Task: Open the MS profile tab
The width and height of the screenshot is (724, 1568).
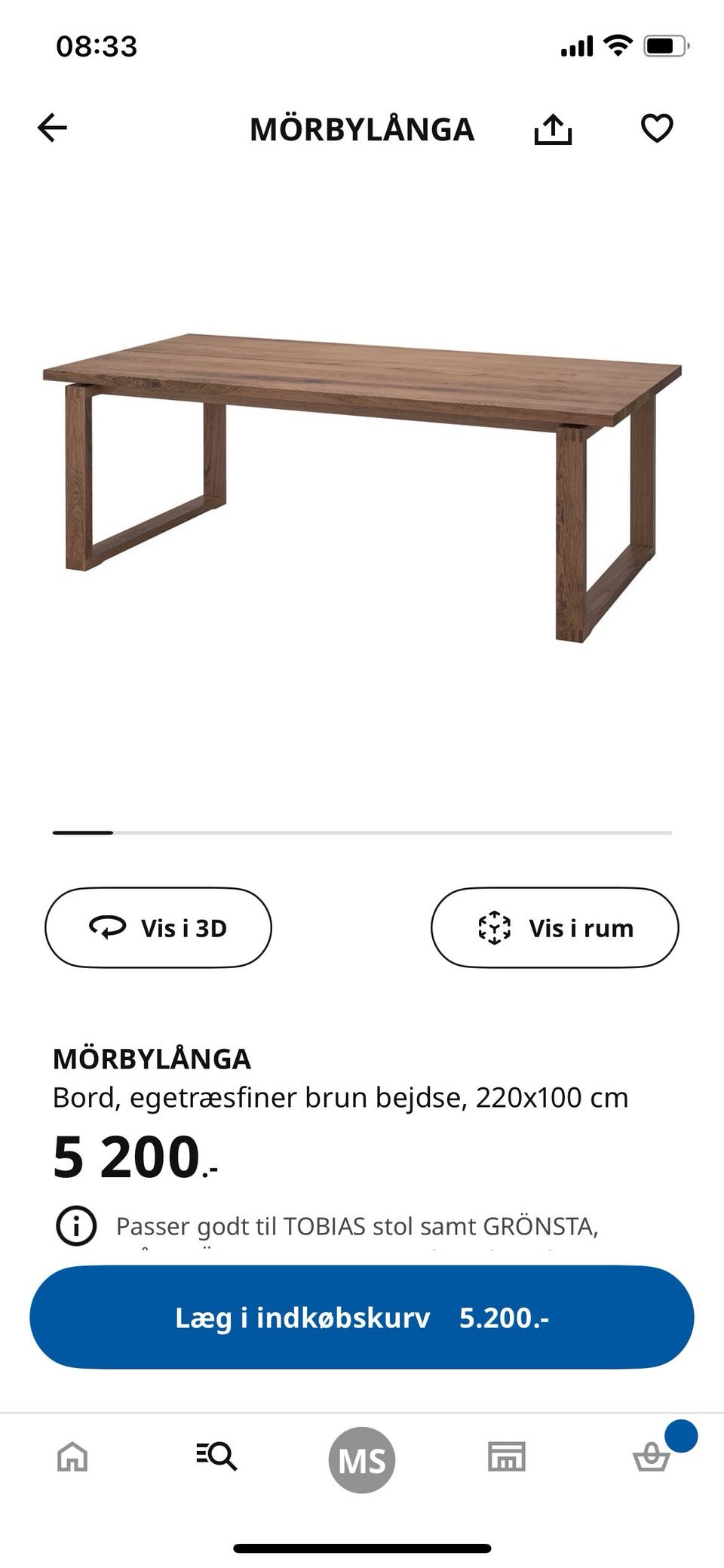Action: pos(362,1458)
